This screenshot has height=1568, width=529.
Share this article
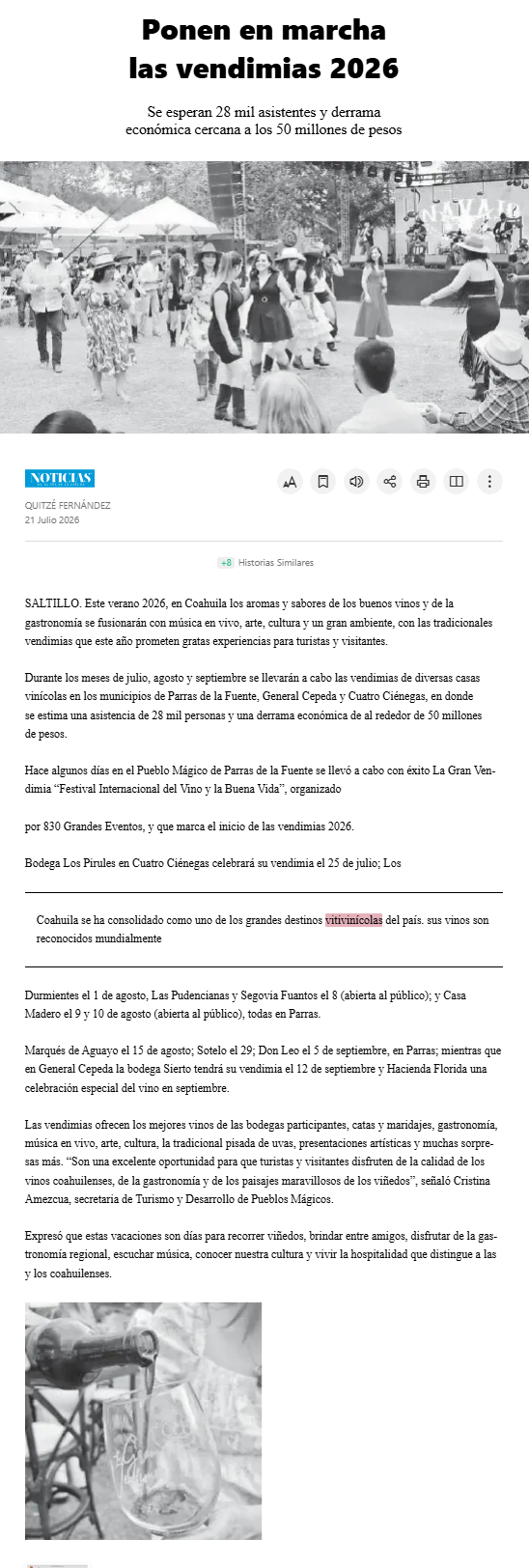[390, 481]
